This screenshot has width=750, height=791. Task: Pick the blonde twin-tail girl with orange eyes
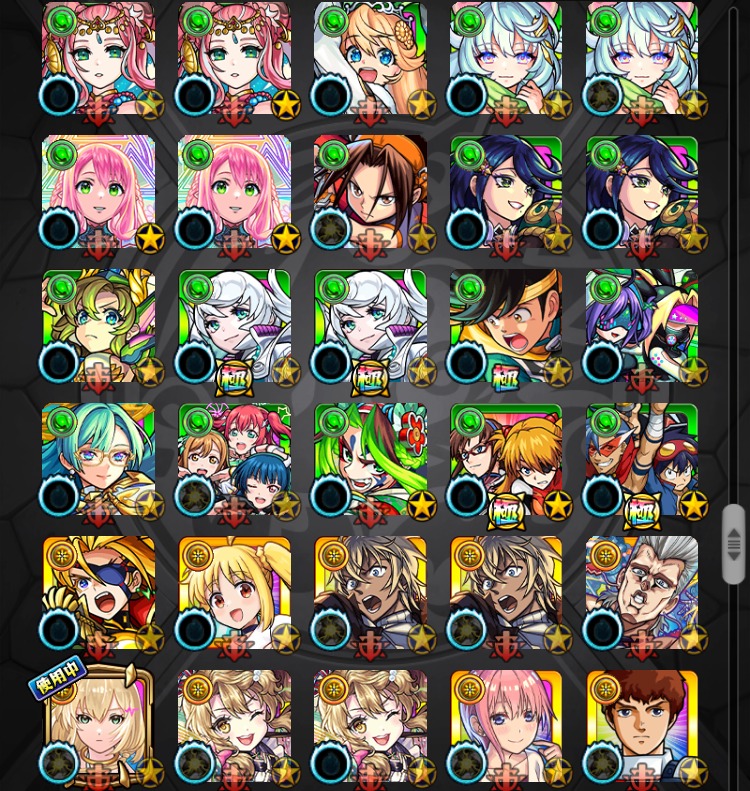click(234, 594)
